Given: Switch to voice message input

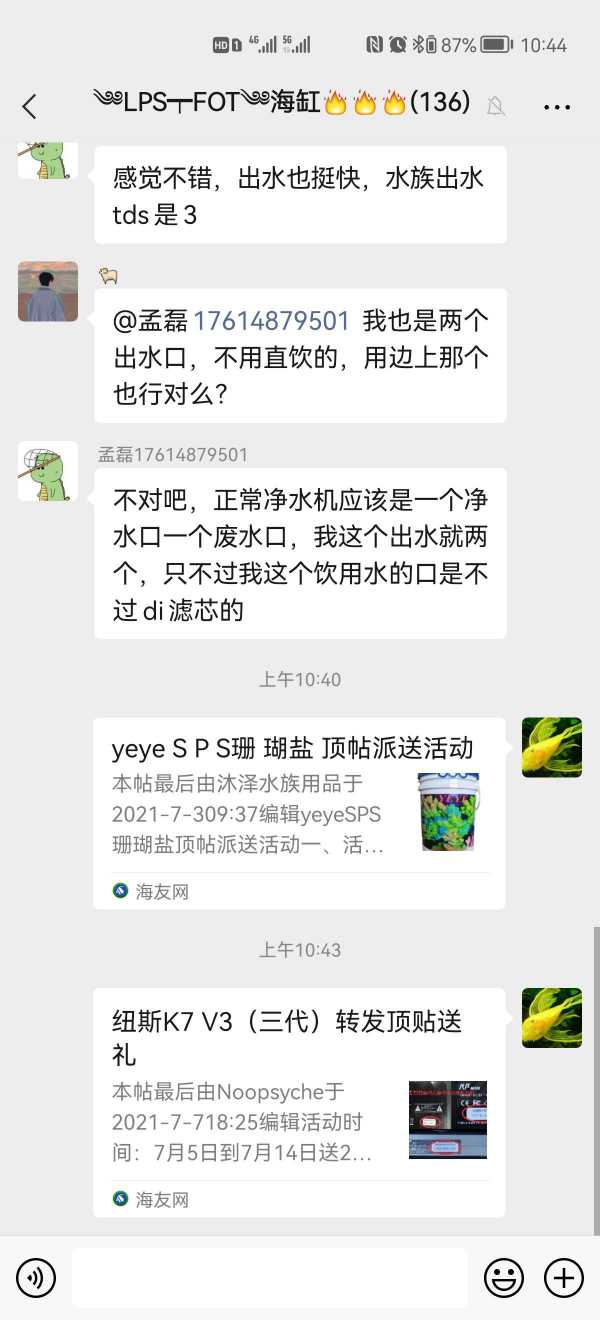Looking at the screenshot, I should [36, 1277].
